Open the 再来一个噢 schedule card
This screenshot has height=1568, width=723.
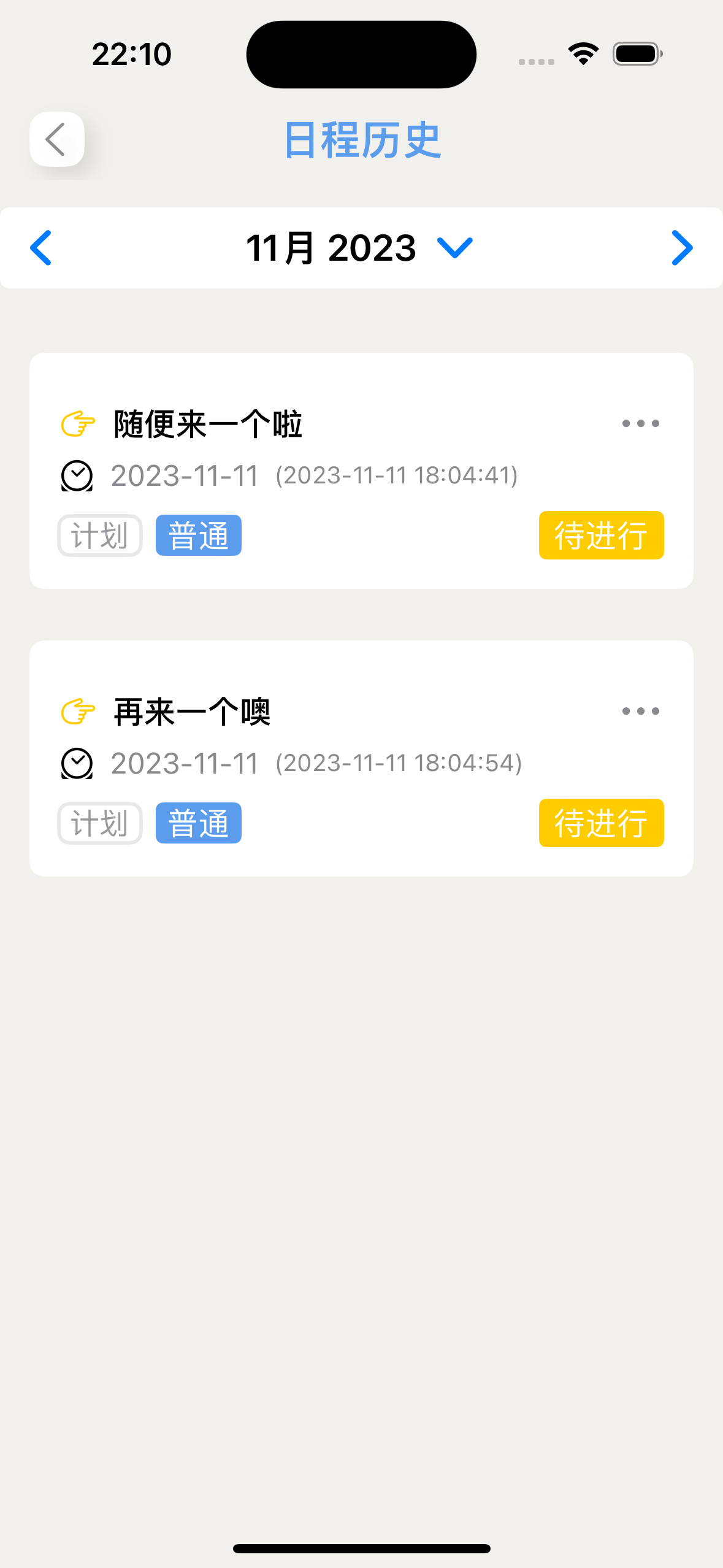pyautogui.click(x=361, y=758)
